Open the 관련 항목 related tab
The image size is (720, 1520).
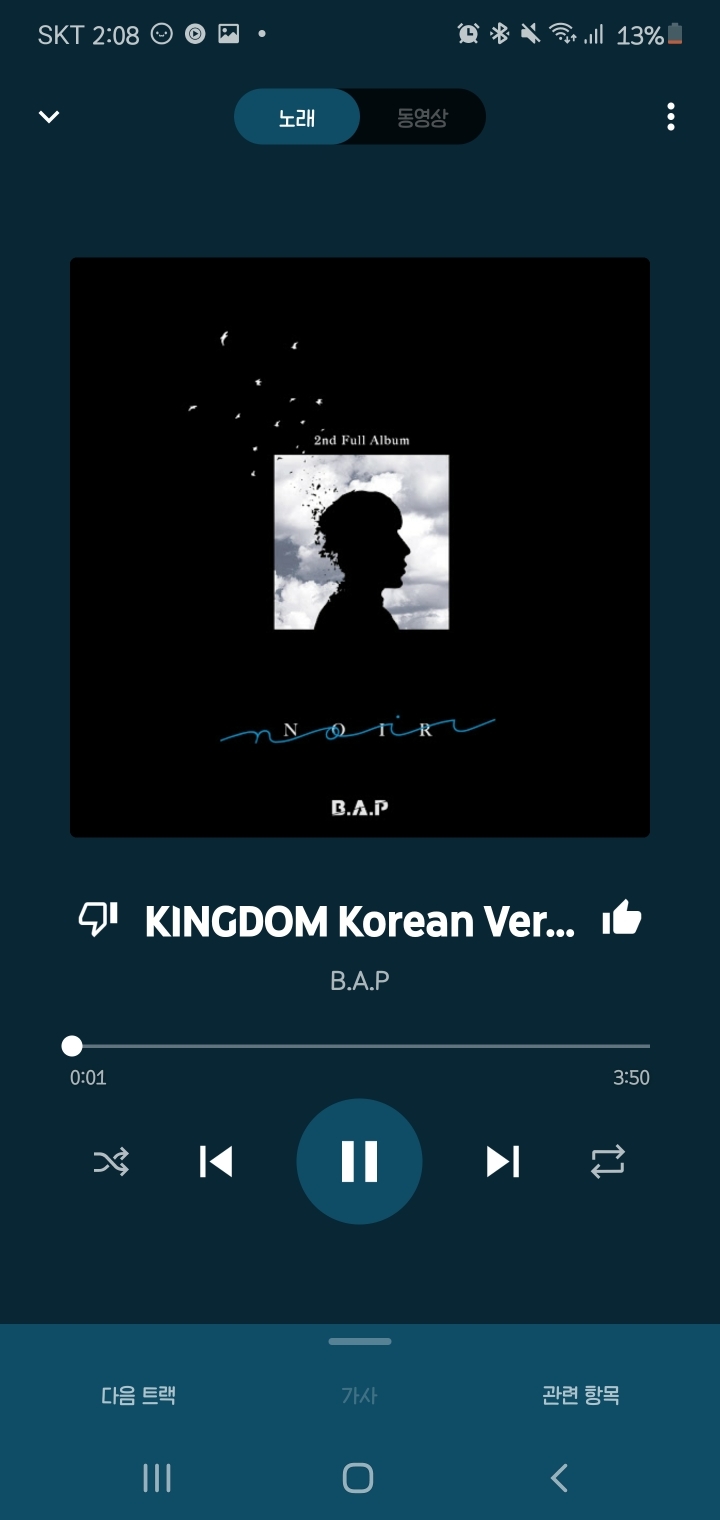click(x=581, y=1395)
